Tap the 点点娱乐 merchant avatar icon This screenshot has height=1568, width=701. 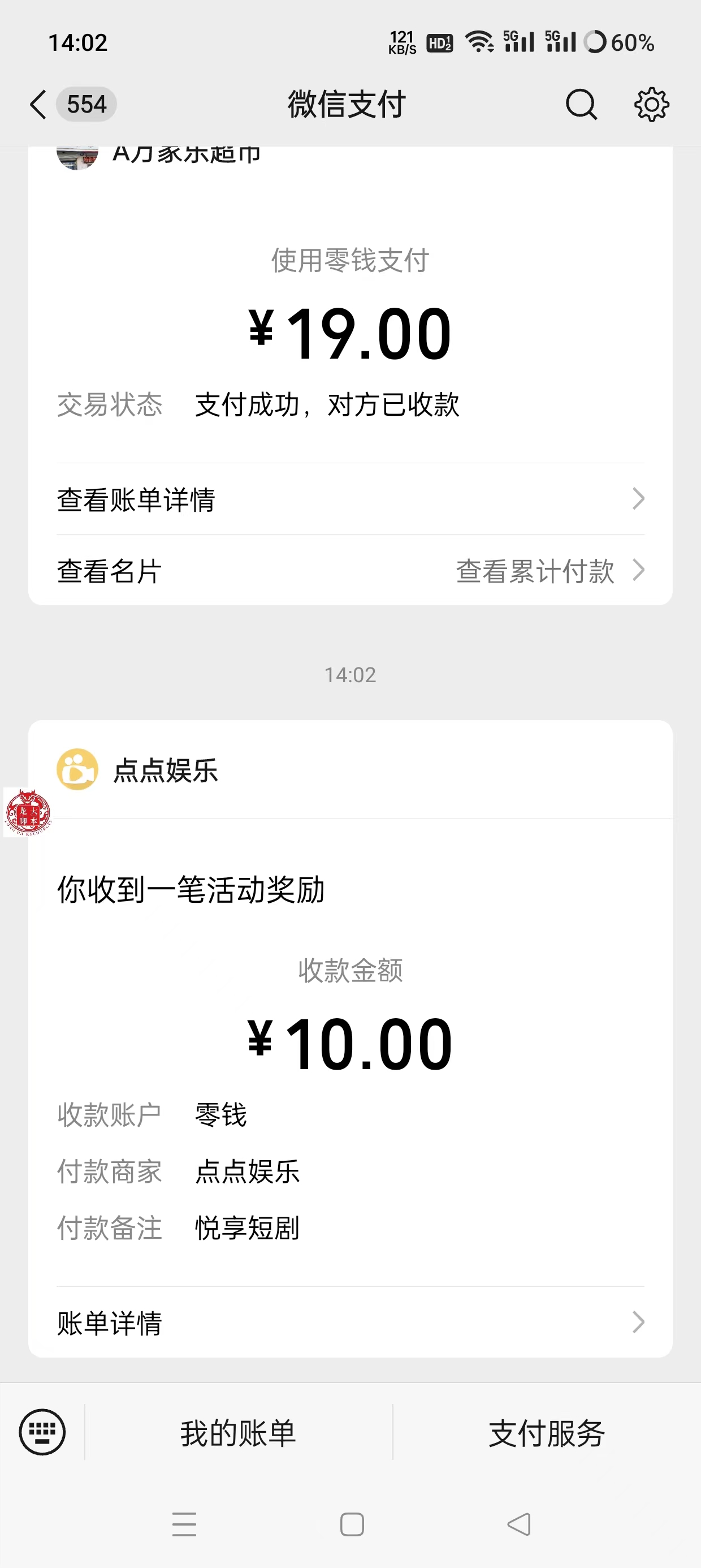click(76, 770)
